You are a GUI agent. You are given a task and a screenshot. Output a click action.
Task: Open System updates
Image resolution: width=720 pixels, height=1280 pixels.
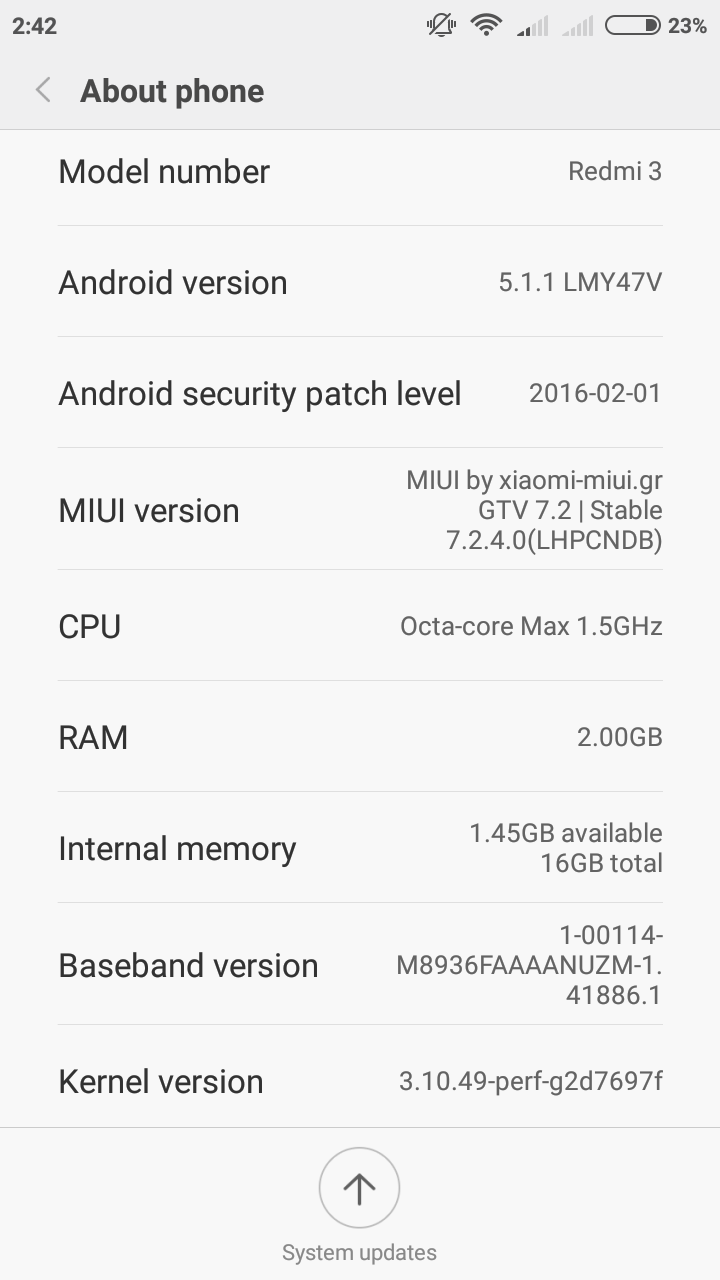tap(359, 1188)
